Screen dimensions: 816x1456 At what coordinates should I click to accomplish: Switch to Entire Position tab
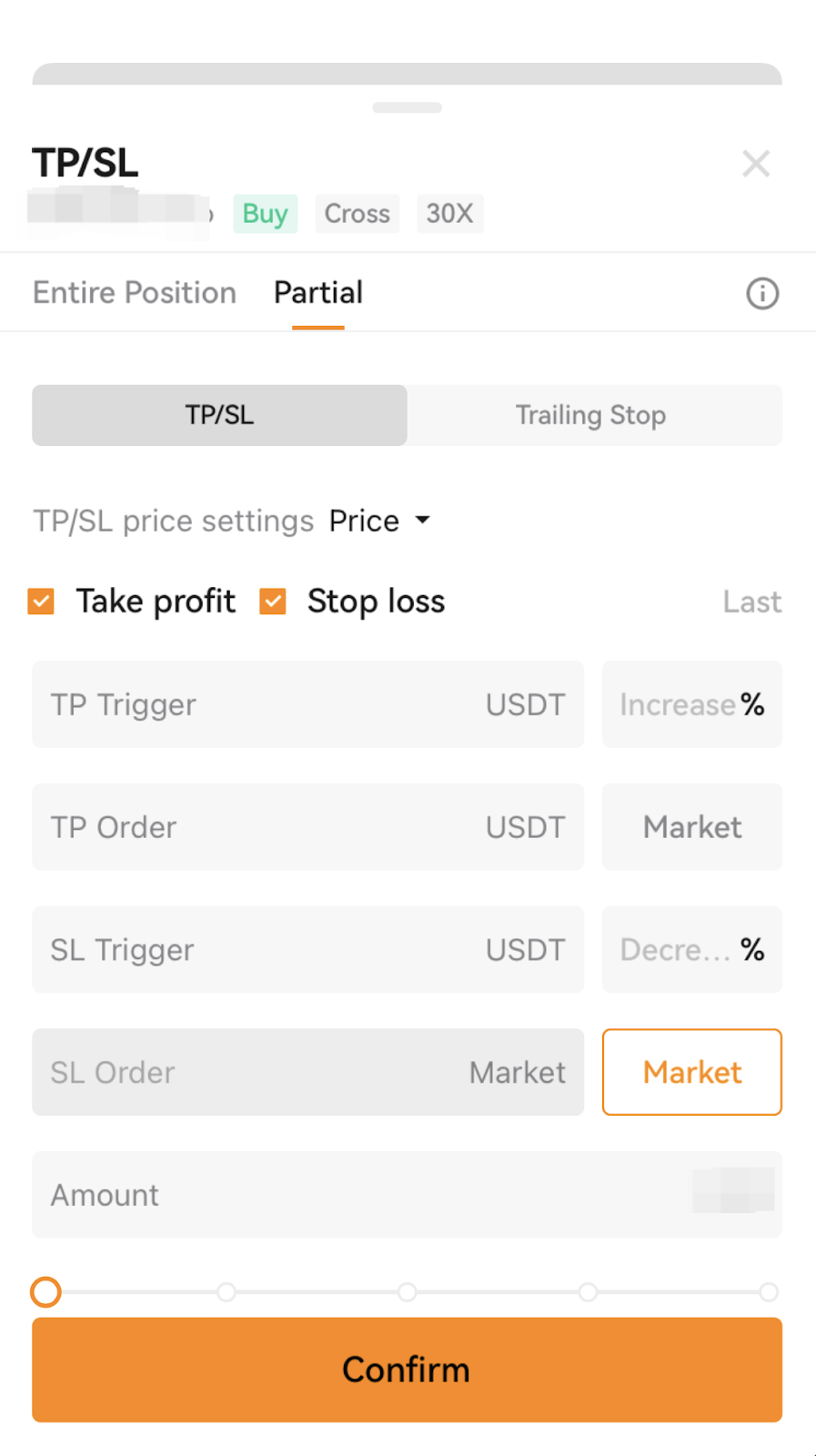click(135, 293)
